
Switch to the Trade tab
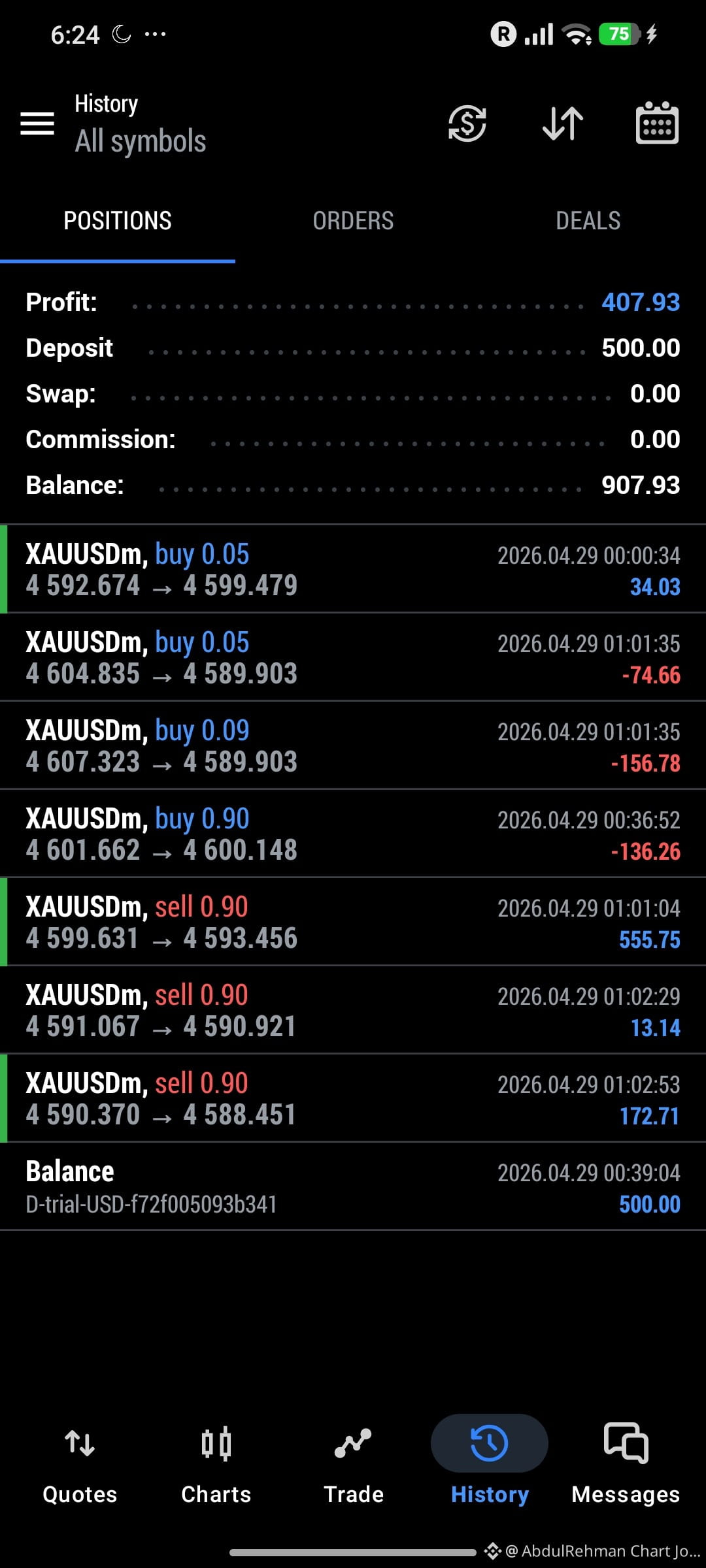click(353, 1465)
